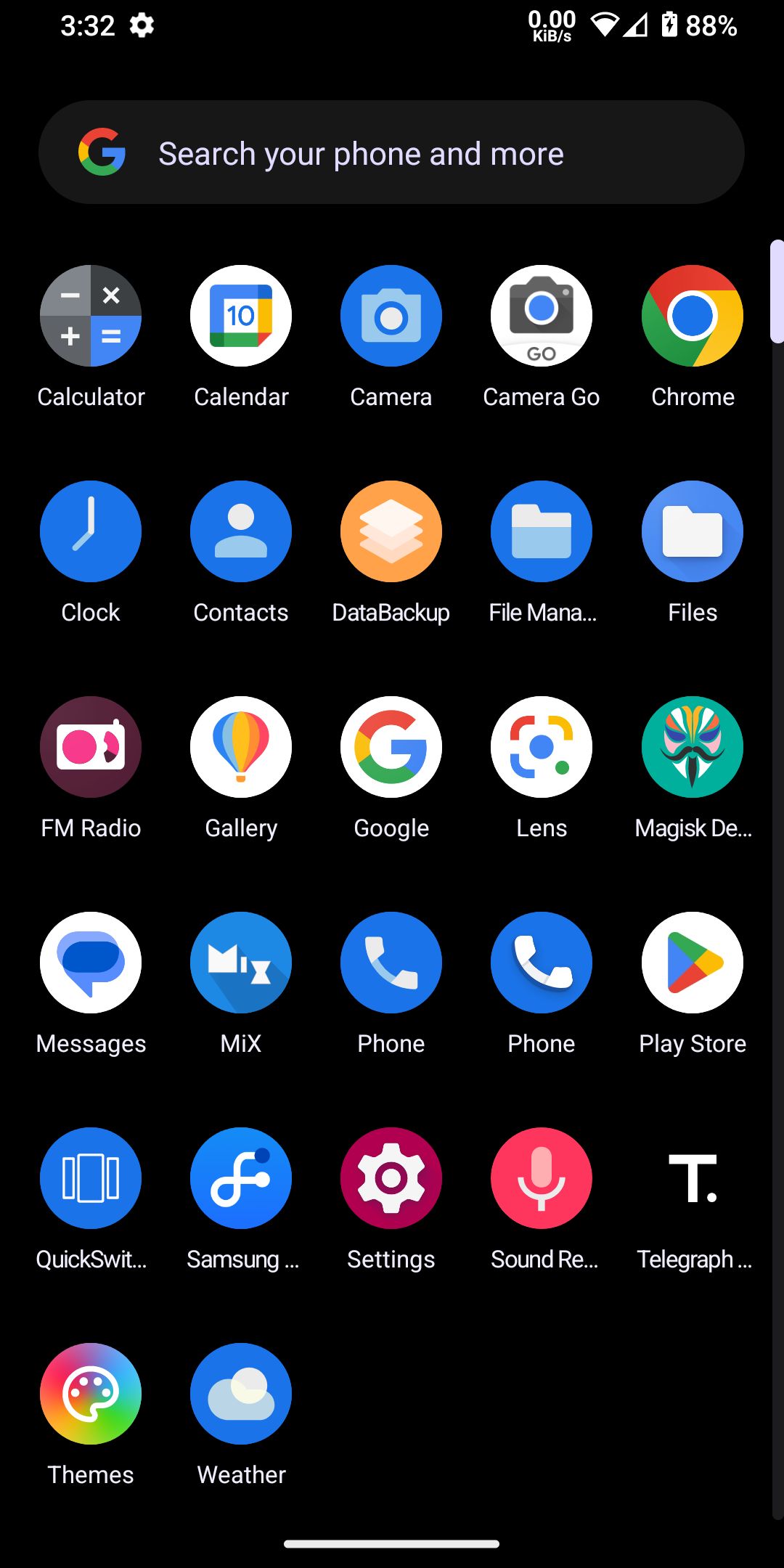The height and width of the screenshot is (1568, 784).
Task: Open the Clock app
Action: point(91,531)
